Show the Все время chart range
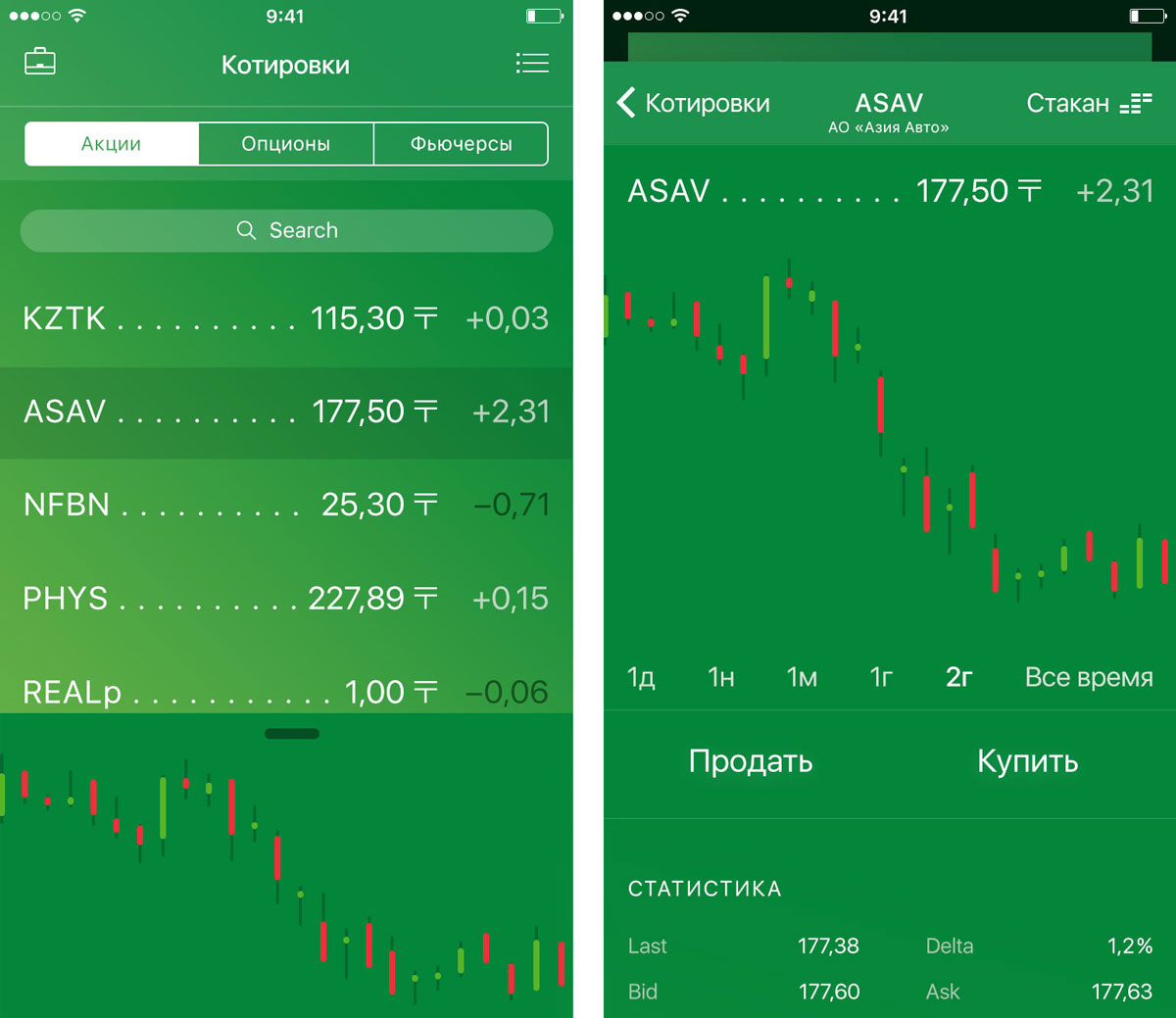This screenshot has height=1018, width=1176. [1088, 677]
